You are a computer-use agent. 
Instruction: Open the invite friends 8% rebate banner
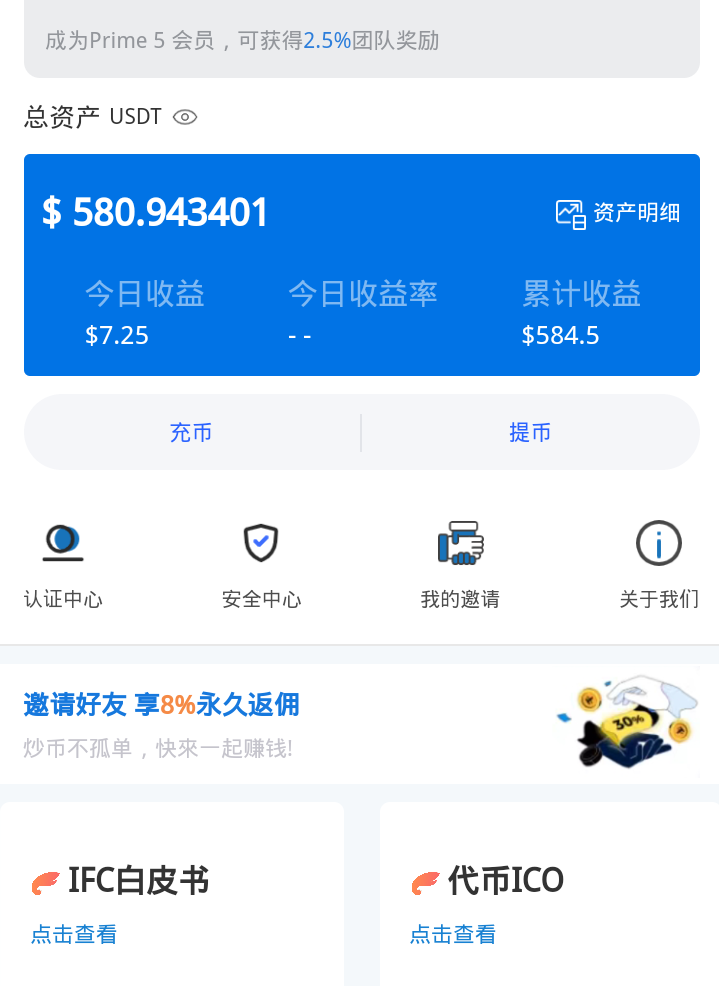click(359, 722)
